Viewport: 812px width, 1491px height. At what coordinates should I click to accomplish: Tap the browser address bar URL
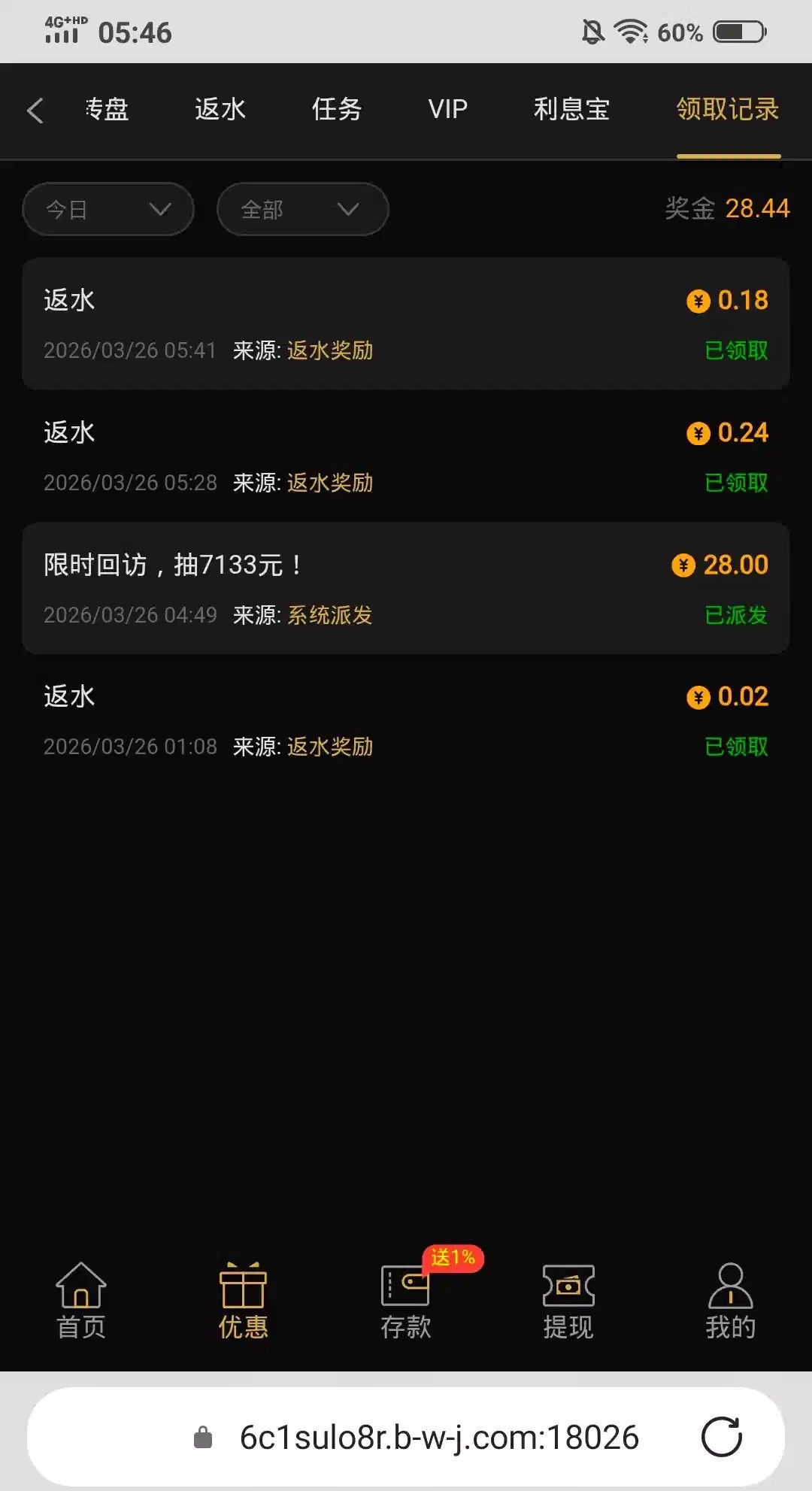click(x=439, y=1437)
